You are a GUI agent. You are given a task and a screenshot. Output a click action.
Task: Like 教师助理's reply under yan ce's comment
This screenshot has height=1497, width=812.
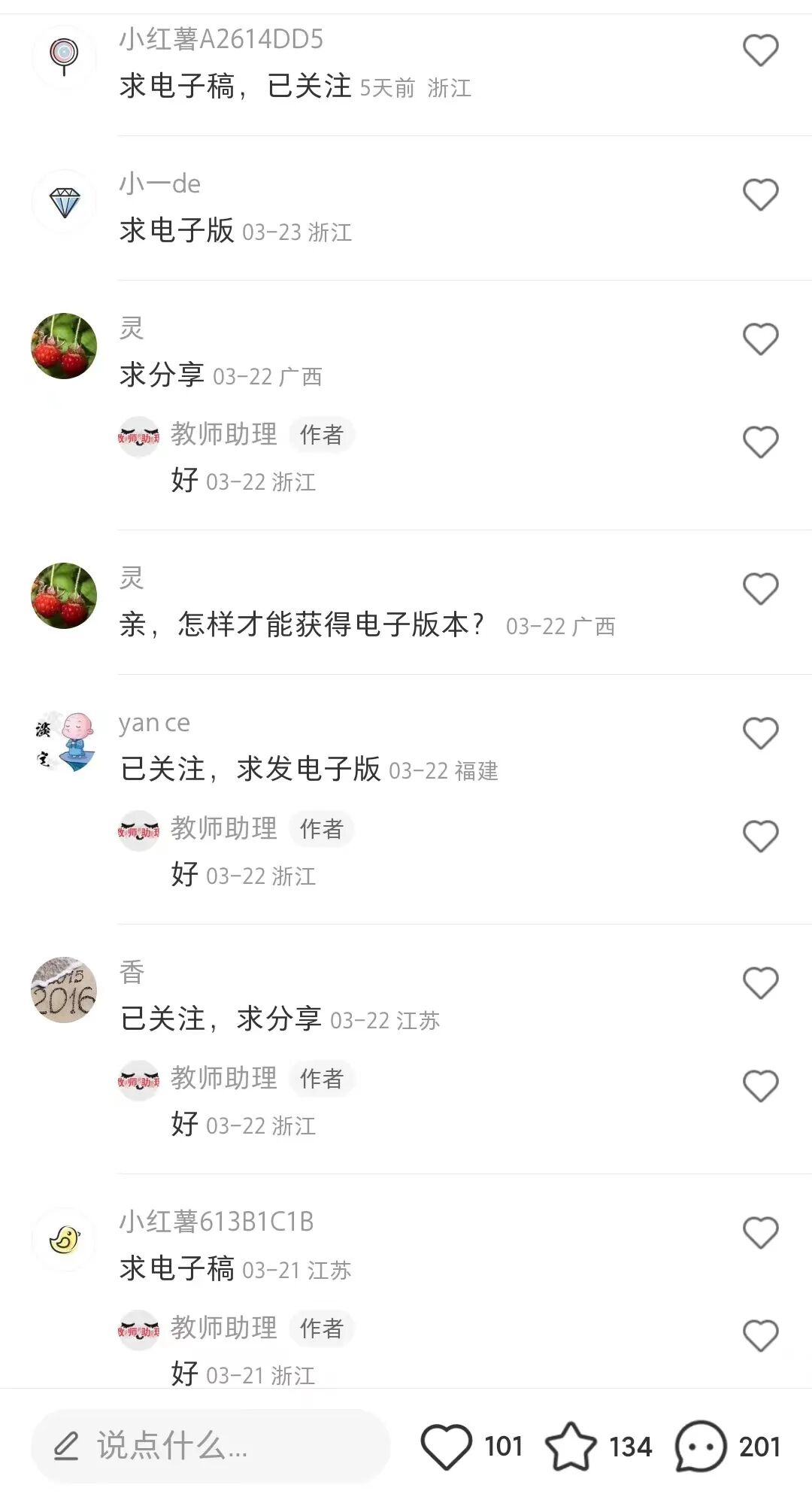760,837
